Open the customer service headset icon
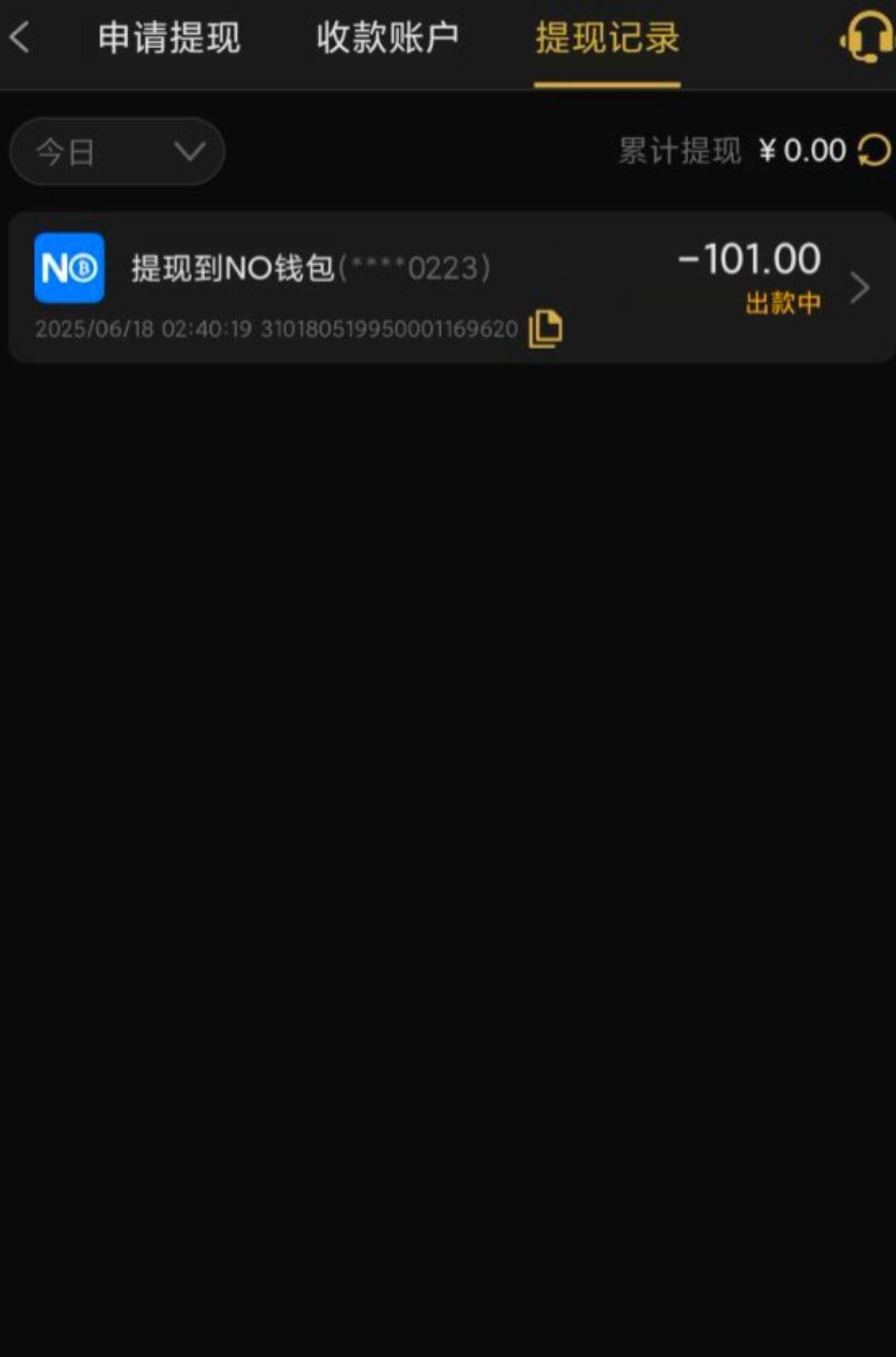Image resolution: width=896 pixels, height=1357 pixels. [x=867, y=38]
